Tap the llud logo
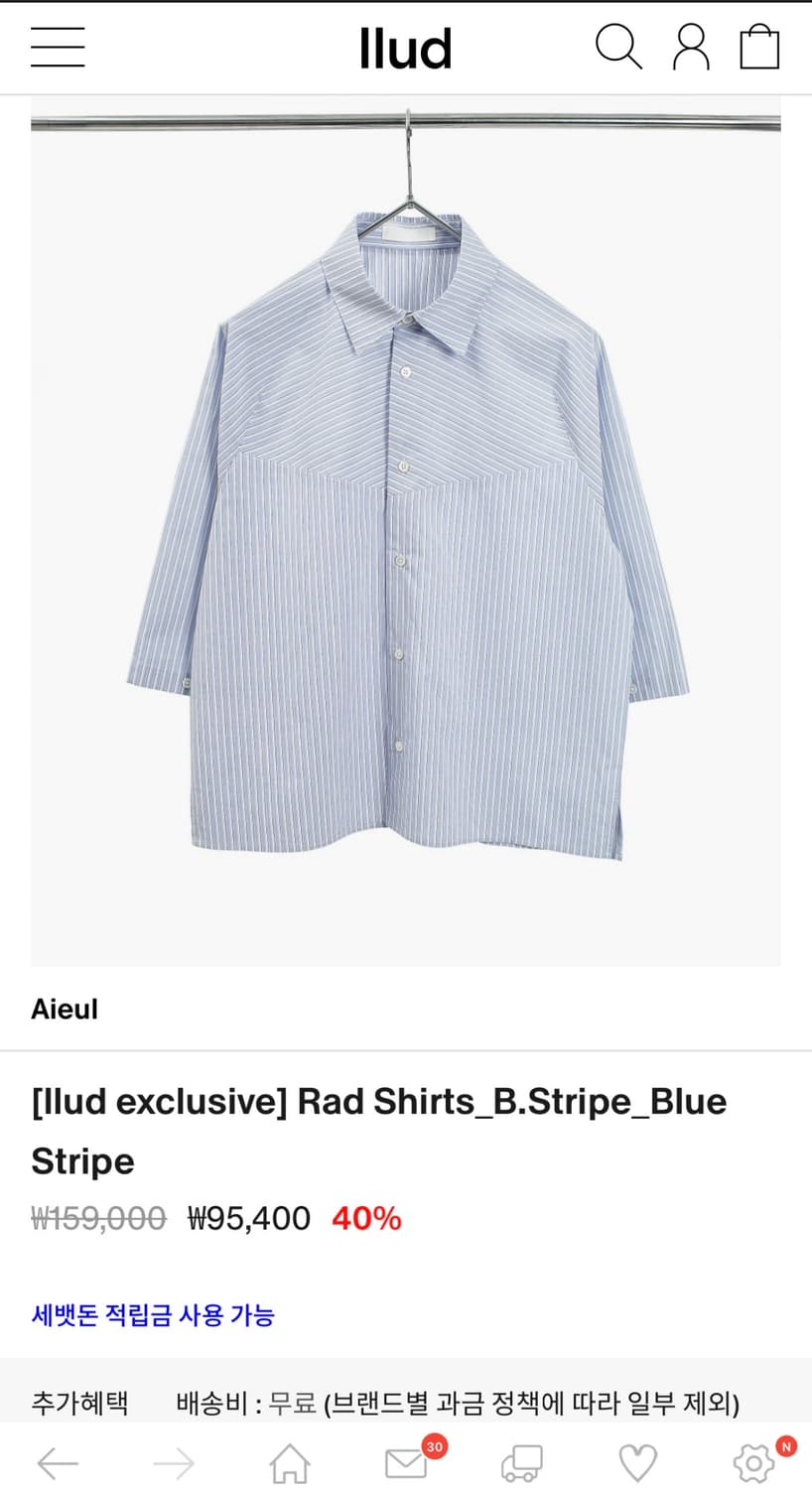 point(406,47)
